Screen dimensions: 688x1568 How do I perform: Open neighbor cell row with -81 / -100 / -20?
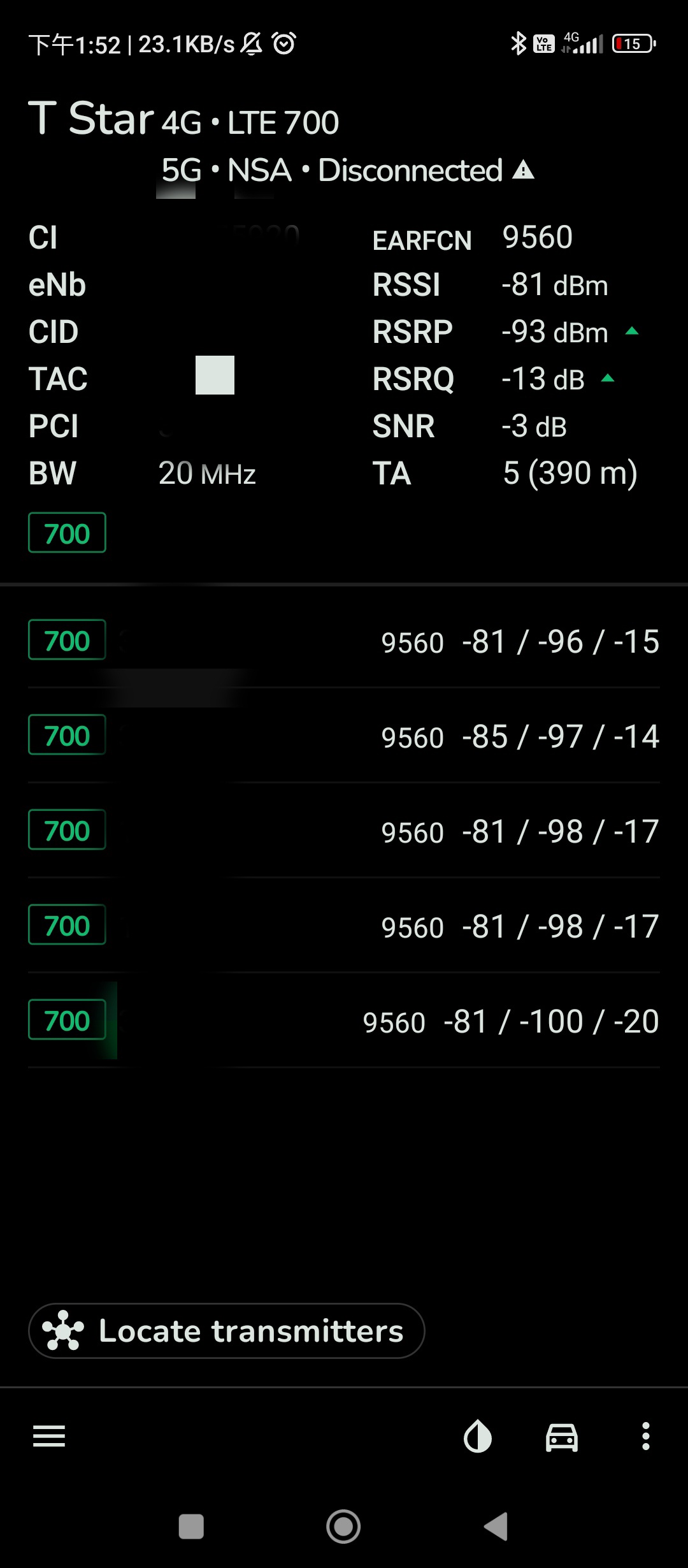pos(344,1020)
